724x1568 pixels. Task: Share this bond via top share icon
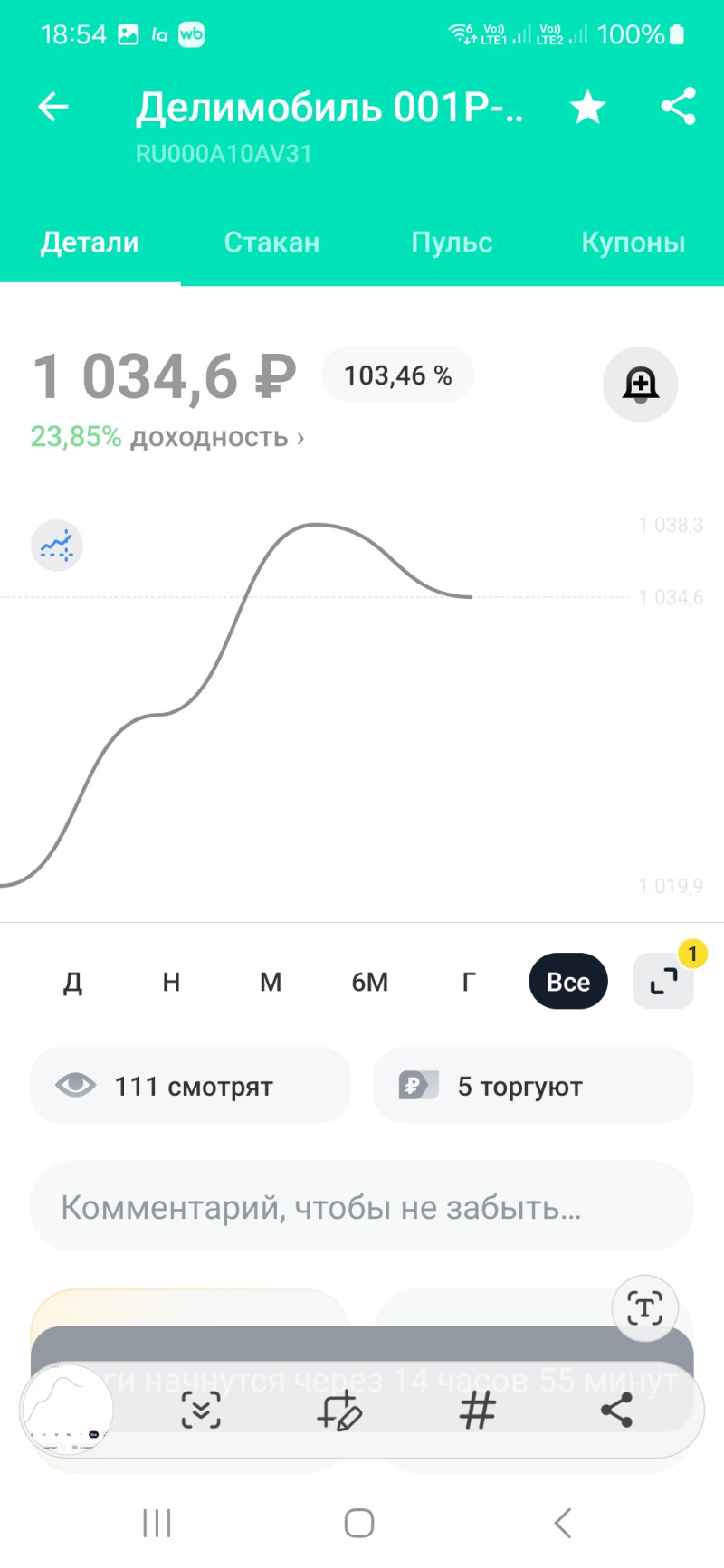click(678, 107)
